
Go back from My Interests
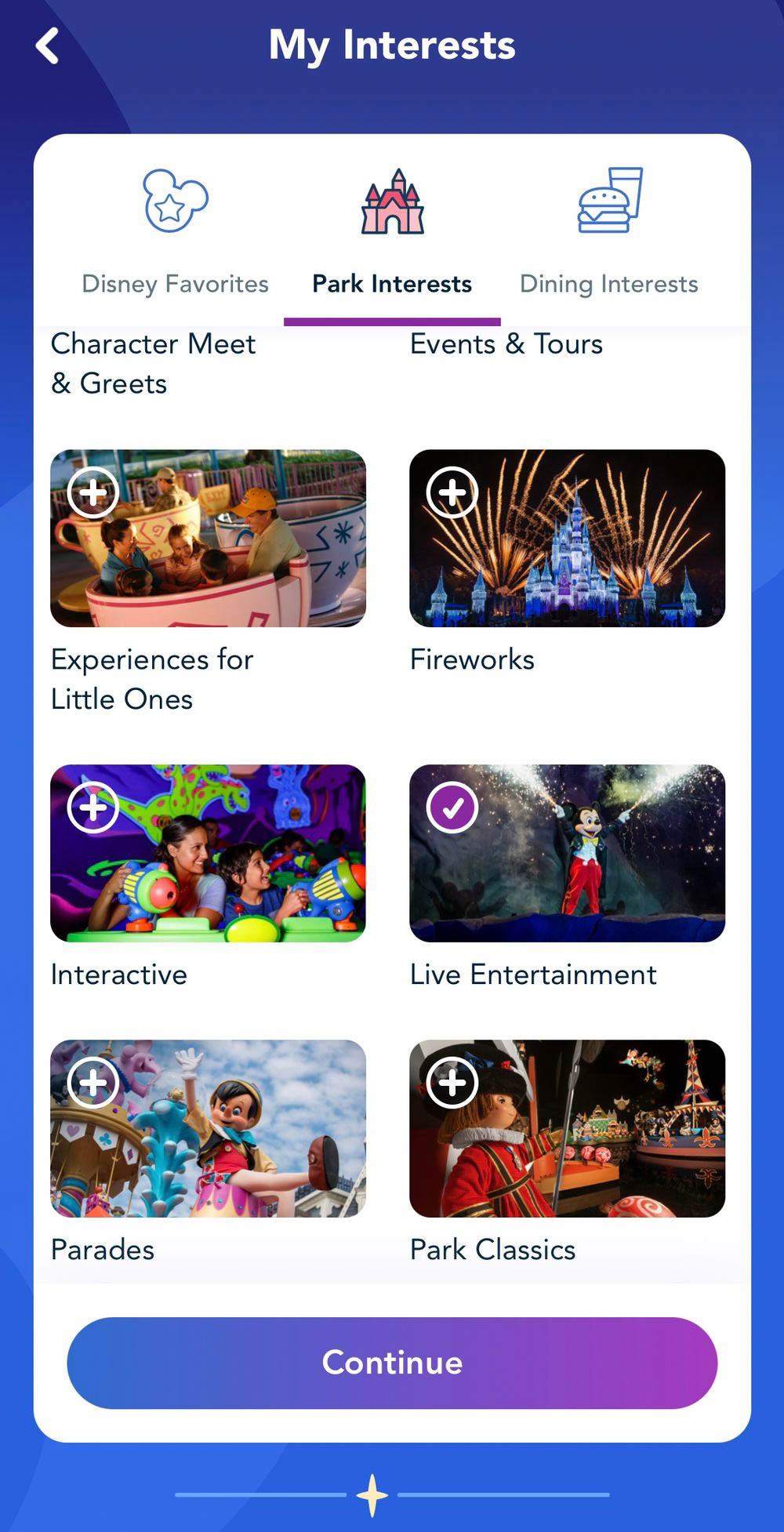47,45
